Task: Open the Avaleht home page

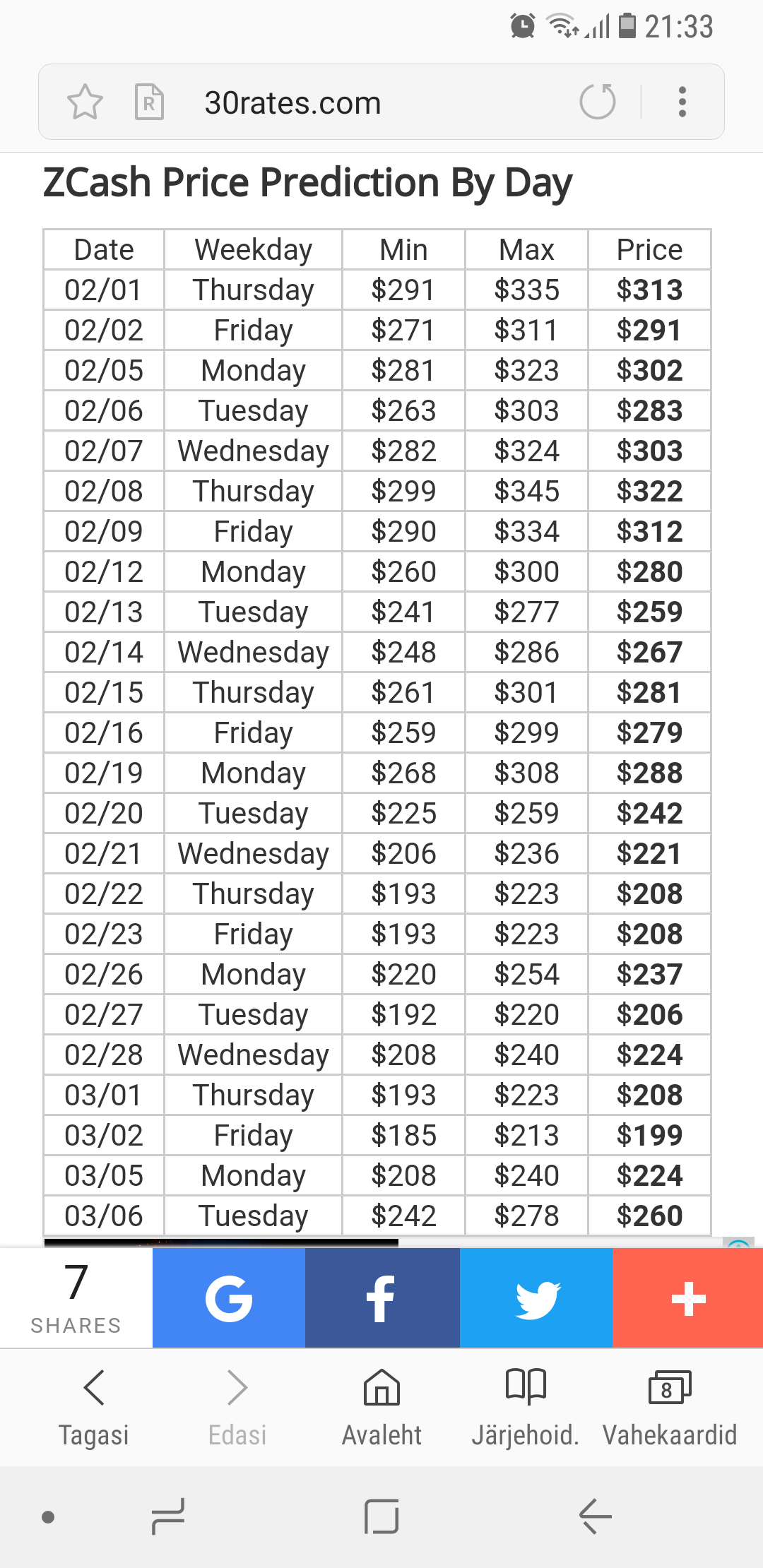Action: coord(381,1406)
